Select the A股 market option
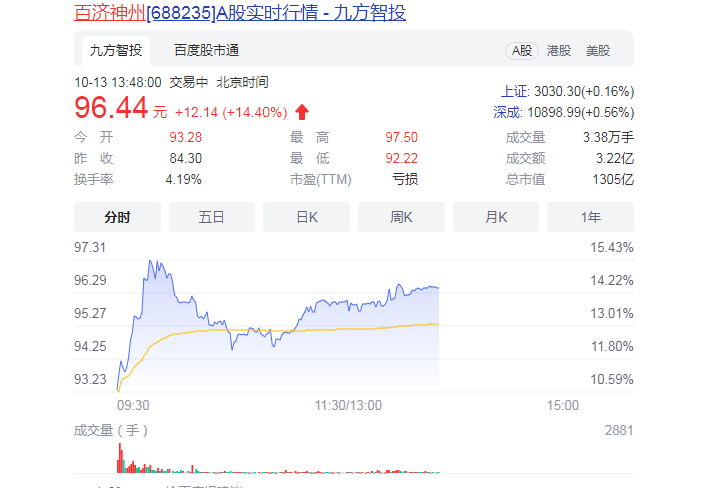Image resolution: width=714 pixels, height=488 pixels. point(523,50)
